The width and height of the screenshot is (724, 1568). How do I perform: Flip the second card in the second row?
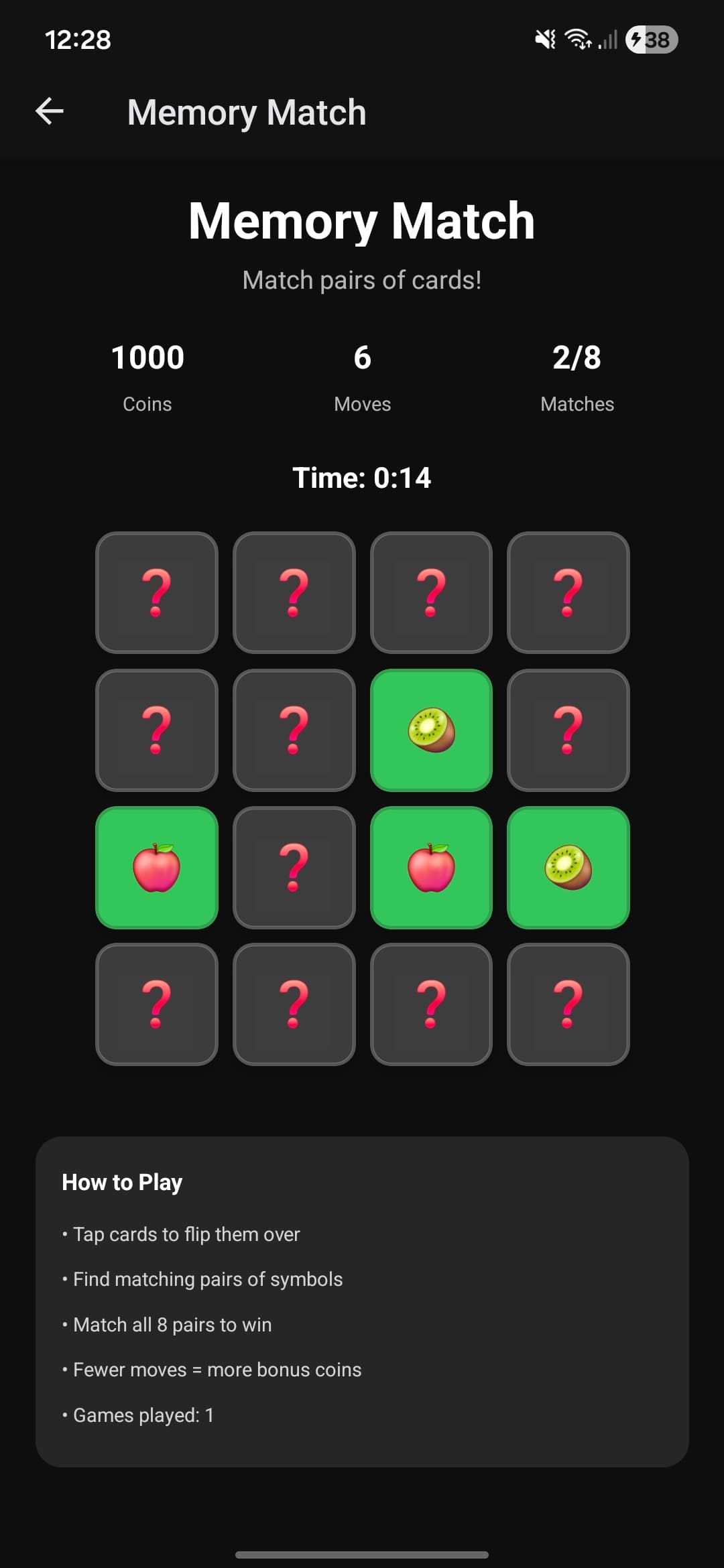[294, 730]
